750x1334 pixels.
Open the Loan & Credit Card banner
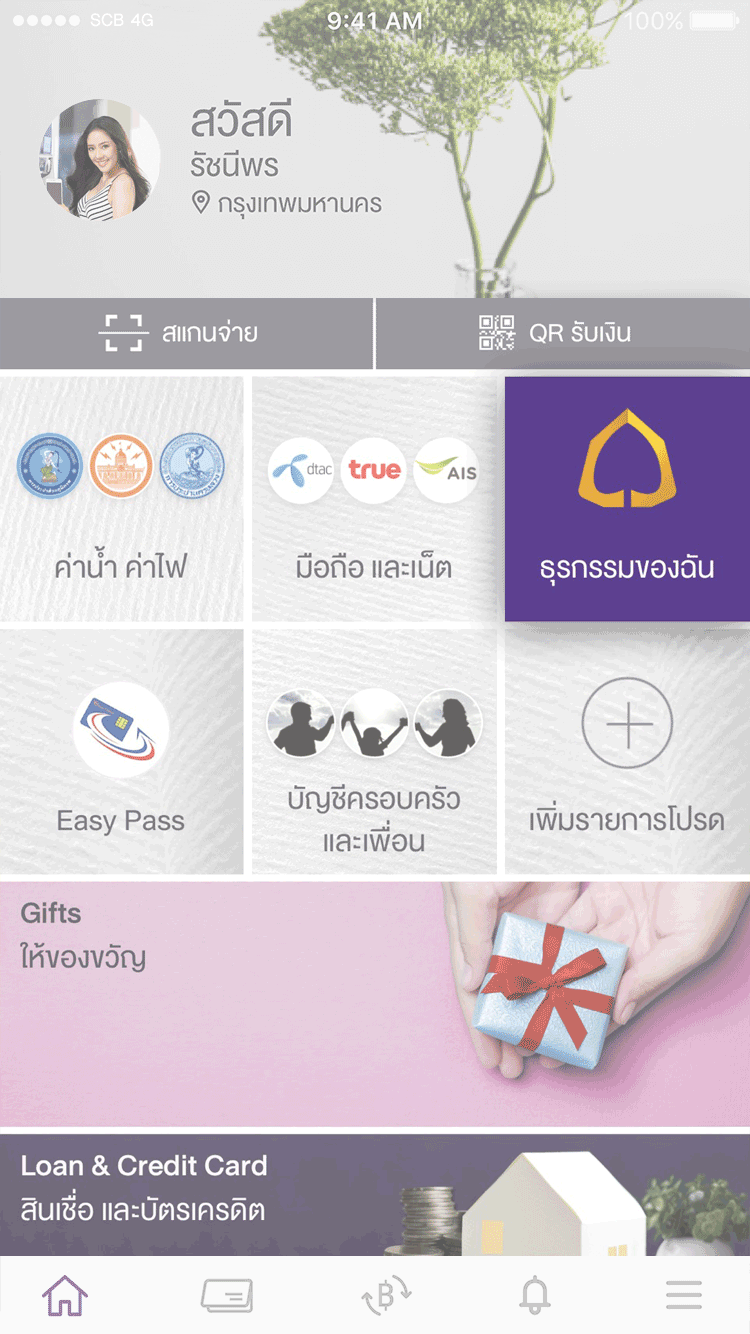click(375, 1194)
